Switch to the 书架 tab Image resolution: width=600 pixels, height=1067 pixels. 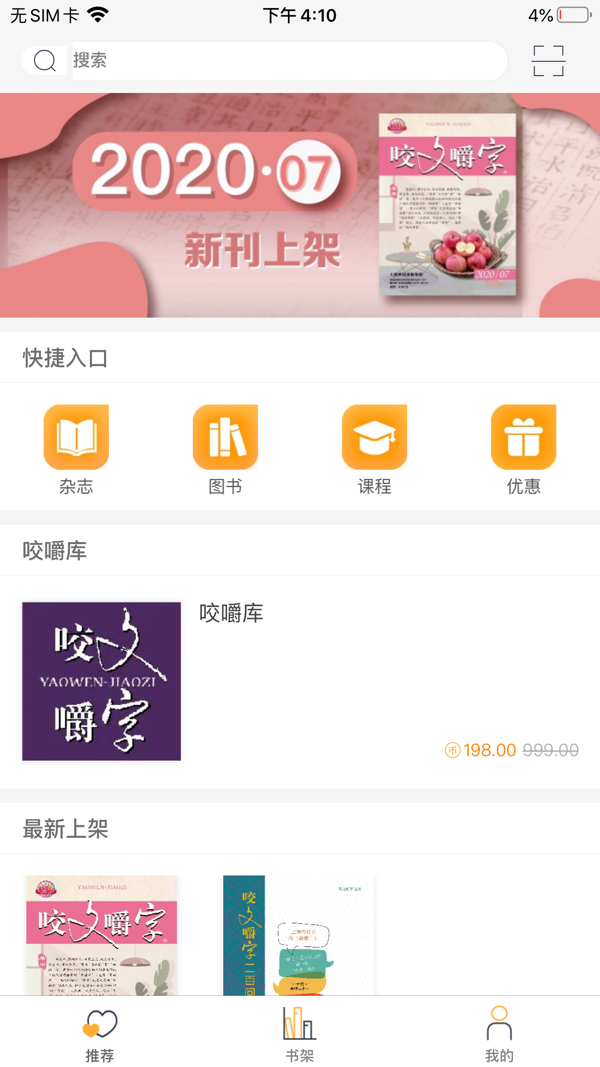tap(300, 1035)
